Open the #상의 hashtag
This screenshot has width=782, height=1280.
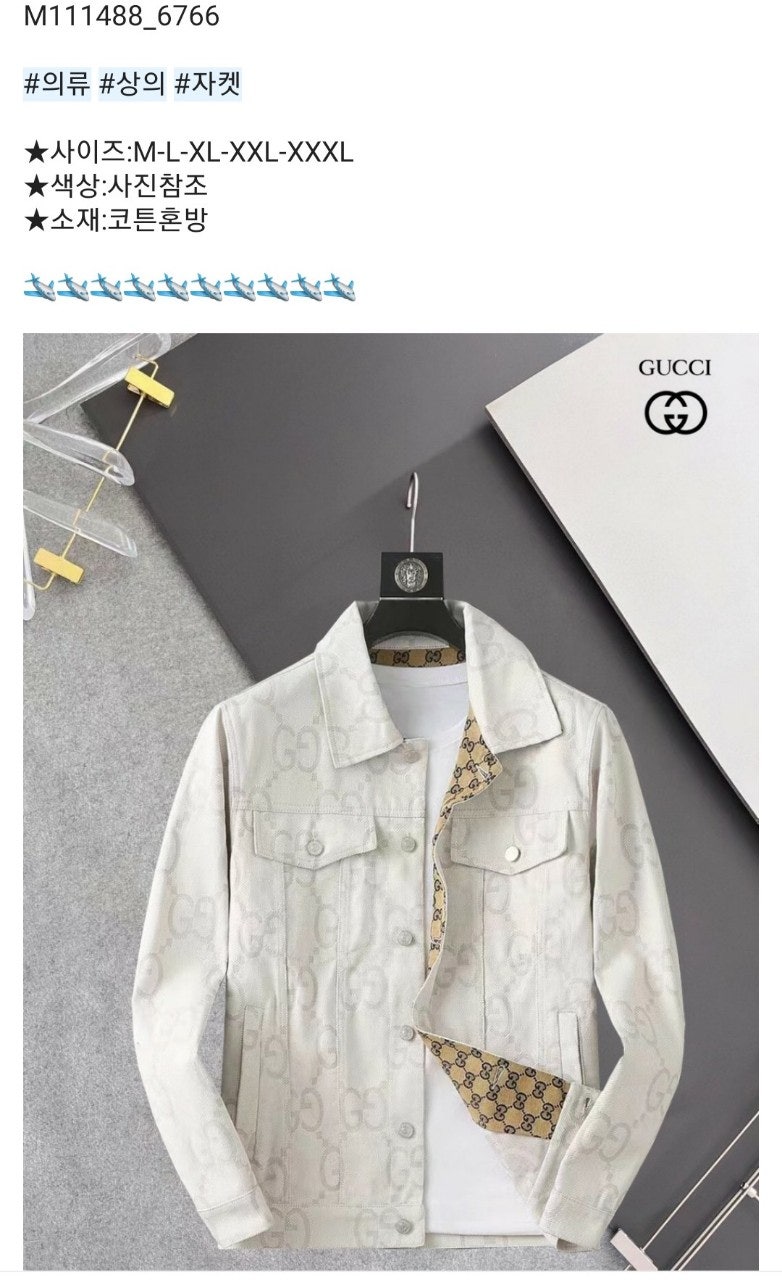(x=132, y=85)
